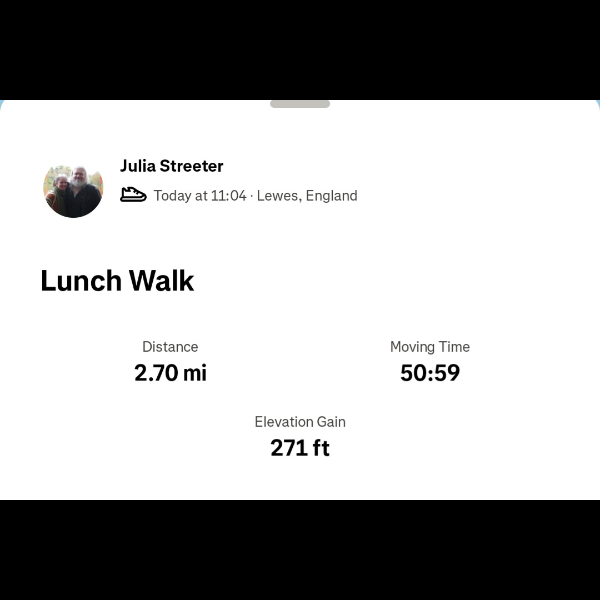600x600 pixels.
Task: Tap the bottom sheet drag handle
Action: pos(300,104)
